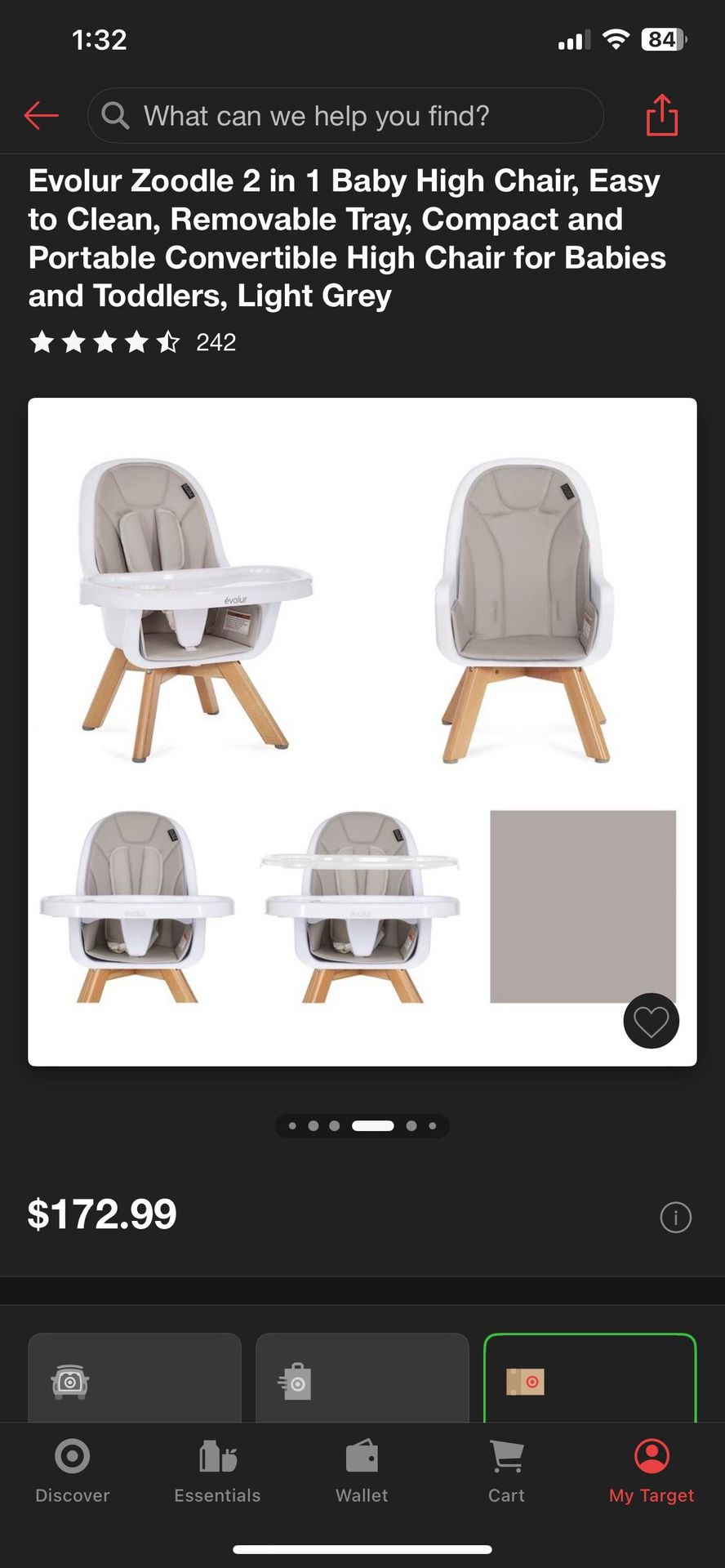Tap the 242 reviews count
This screenshot has width=725, height=1568.
point(215,342)
